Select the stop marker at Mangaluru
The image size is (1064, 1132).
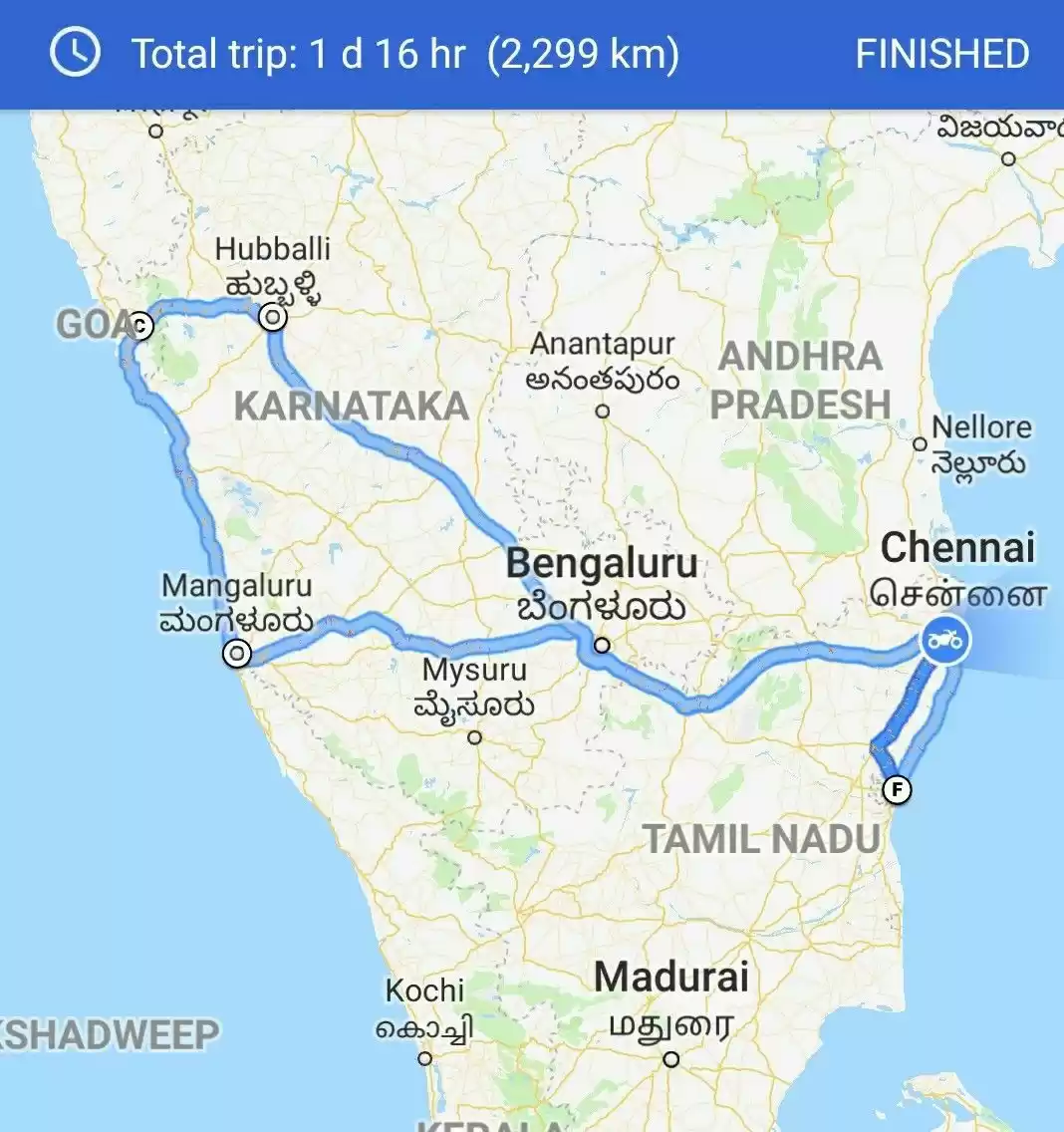coord(237,654)
